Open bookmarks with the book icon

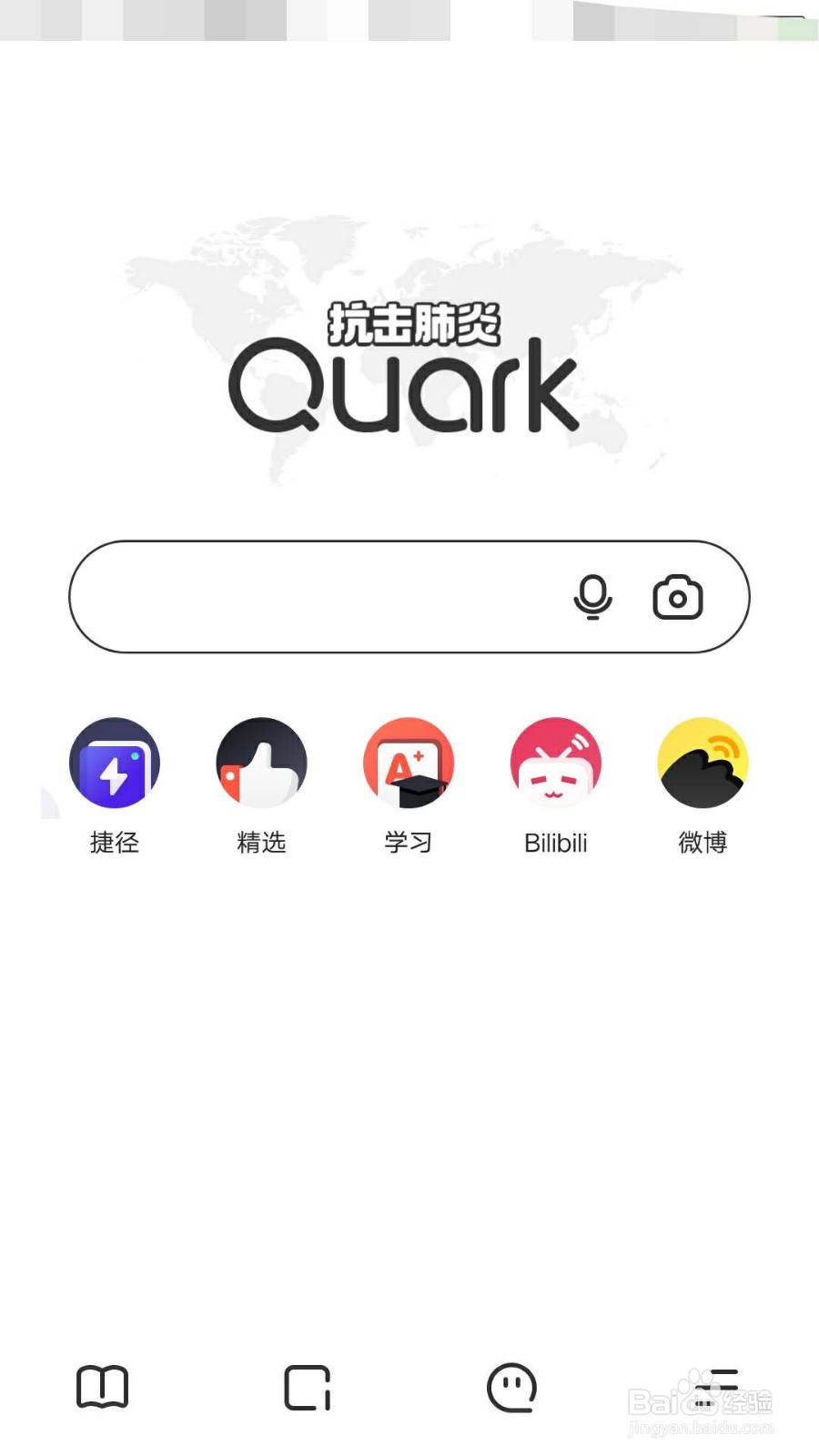[102, 1388]
